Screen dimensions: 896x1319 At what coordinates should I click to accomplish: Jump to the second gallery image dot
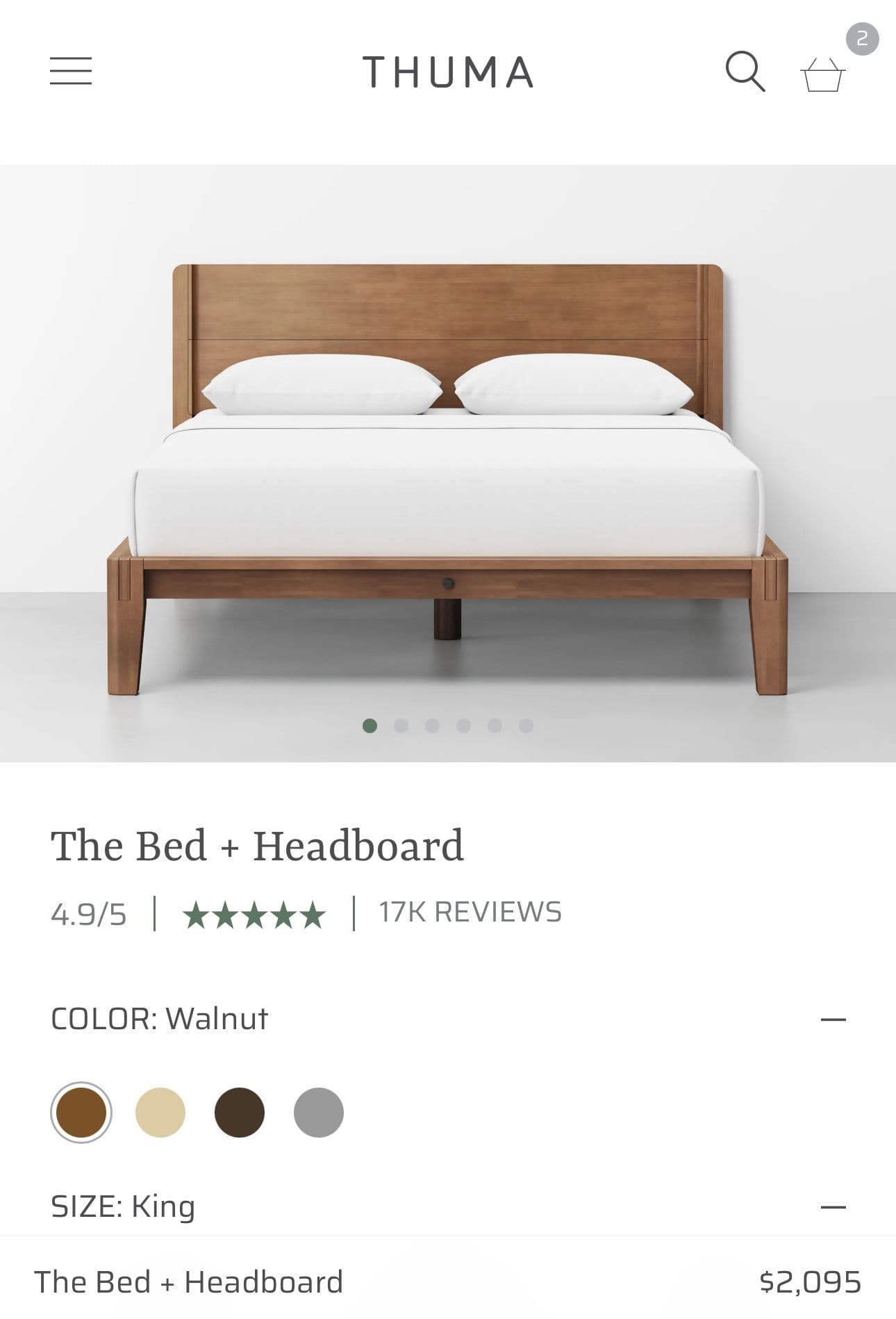click(401, 726)
